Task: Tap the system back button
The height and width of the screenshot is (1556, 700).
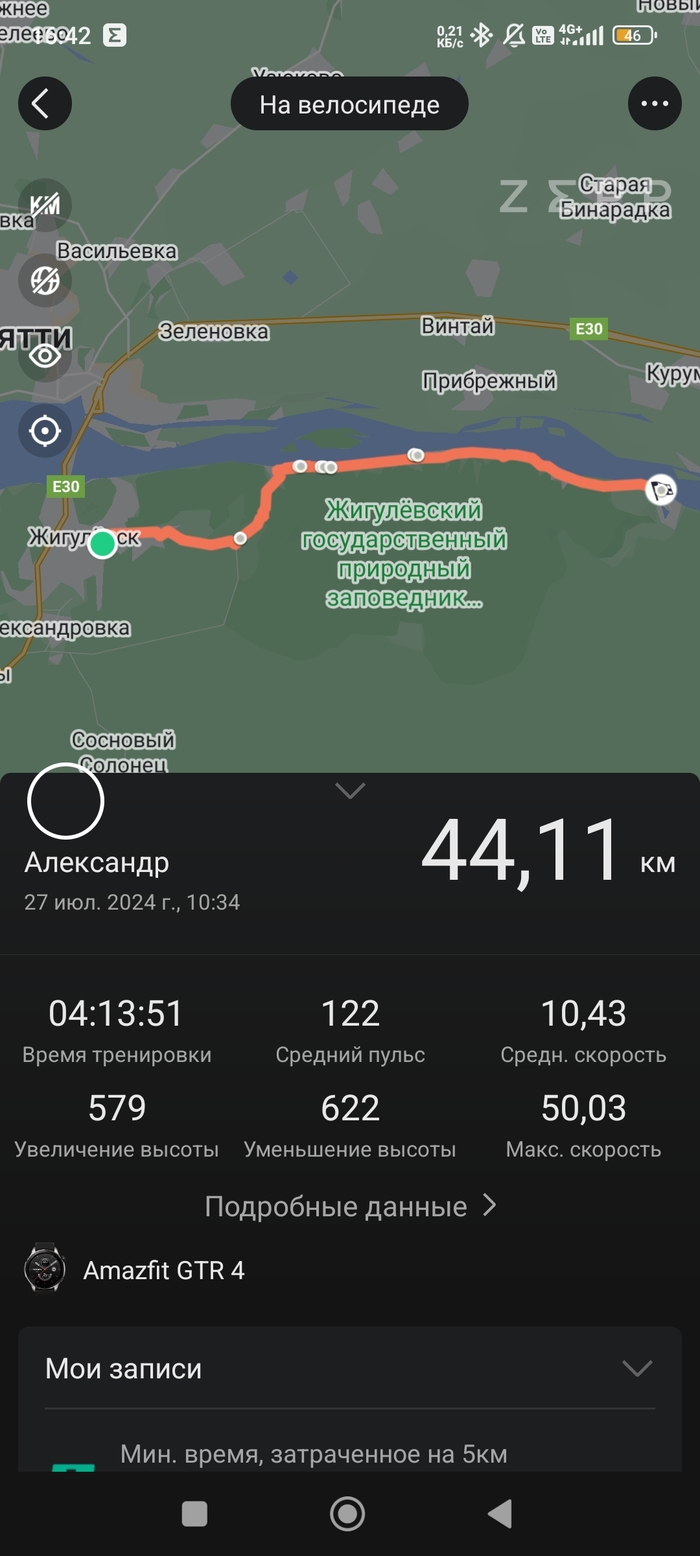Action: point(500,1514)
